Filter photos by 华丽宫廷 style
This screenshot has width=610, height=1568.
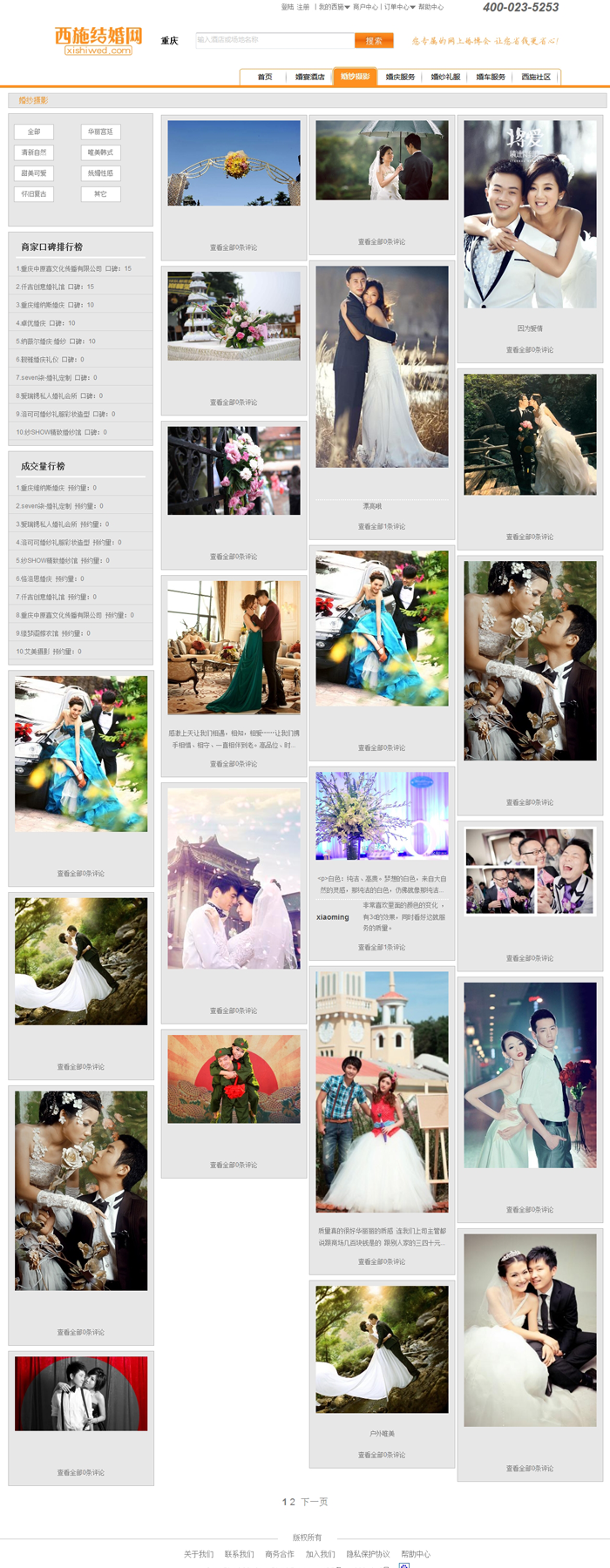coord(100,132)
